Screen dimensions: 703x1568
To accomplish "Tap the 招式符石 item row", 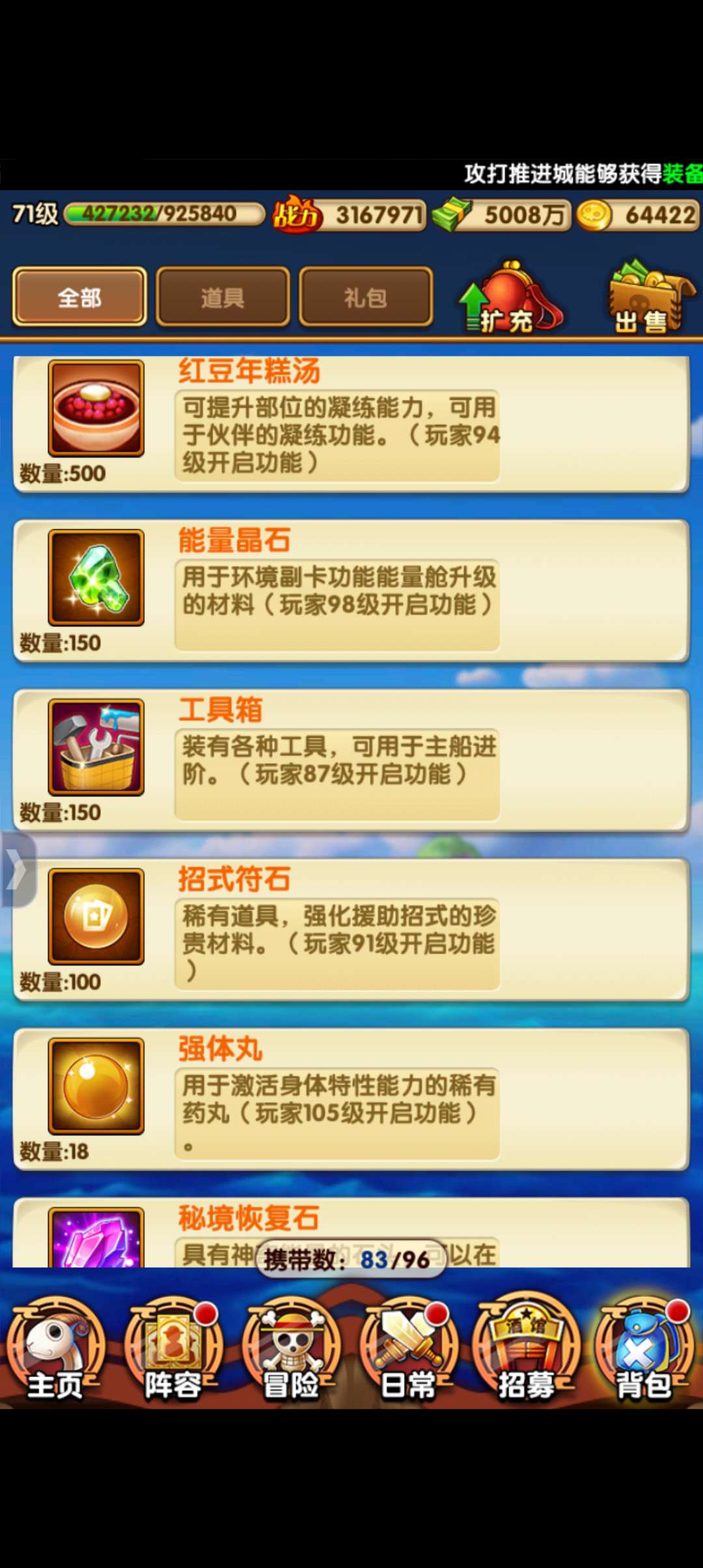I will [x=351, y=929].
